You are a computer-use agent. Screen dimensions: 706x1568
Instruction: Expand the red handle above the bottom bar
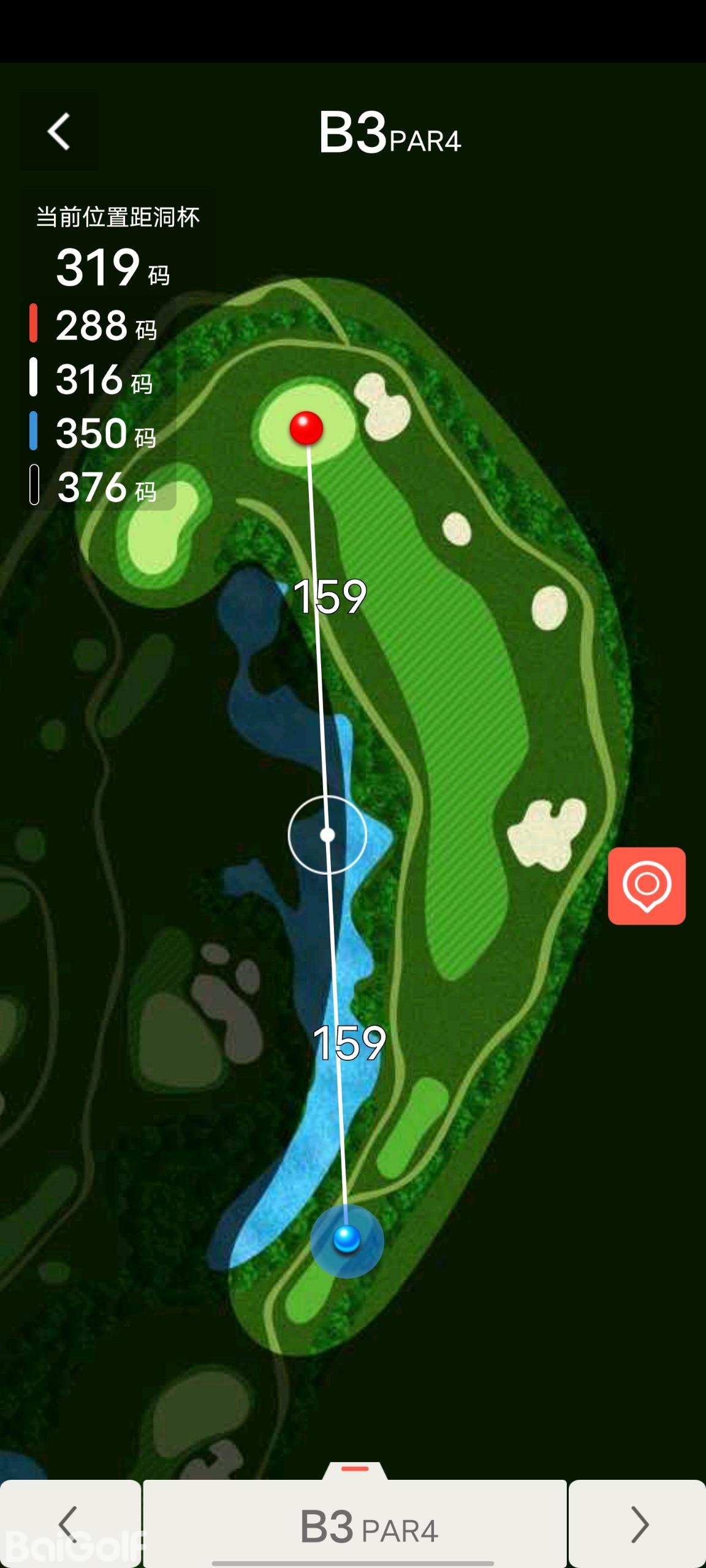[355, 1469]
